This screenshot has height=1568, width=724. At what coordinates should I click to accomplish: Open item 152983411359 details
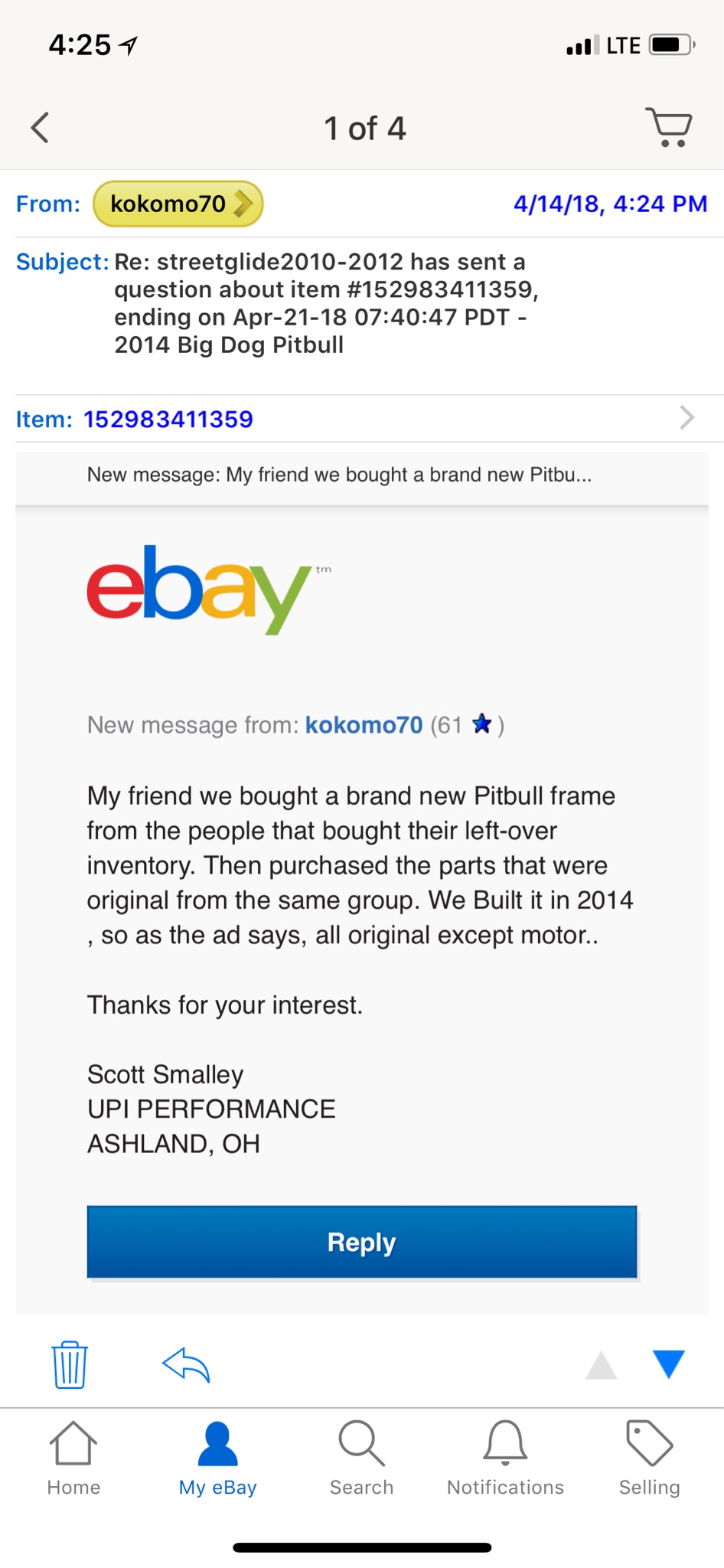click(x=362, y=419)
